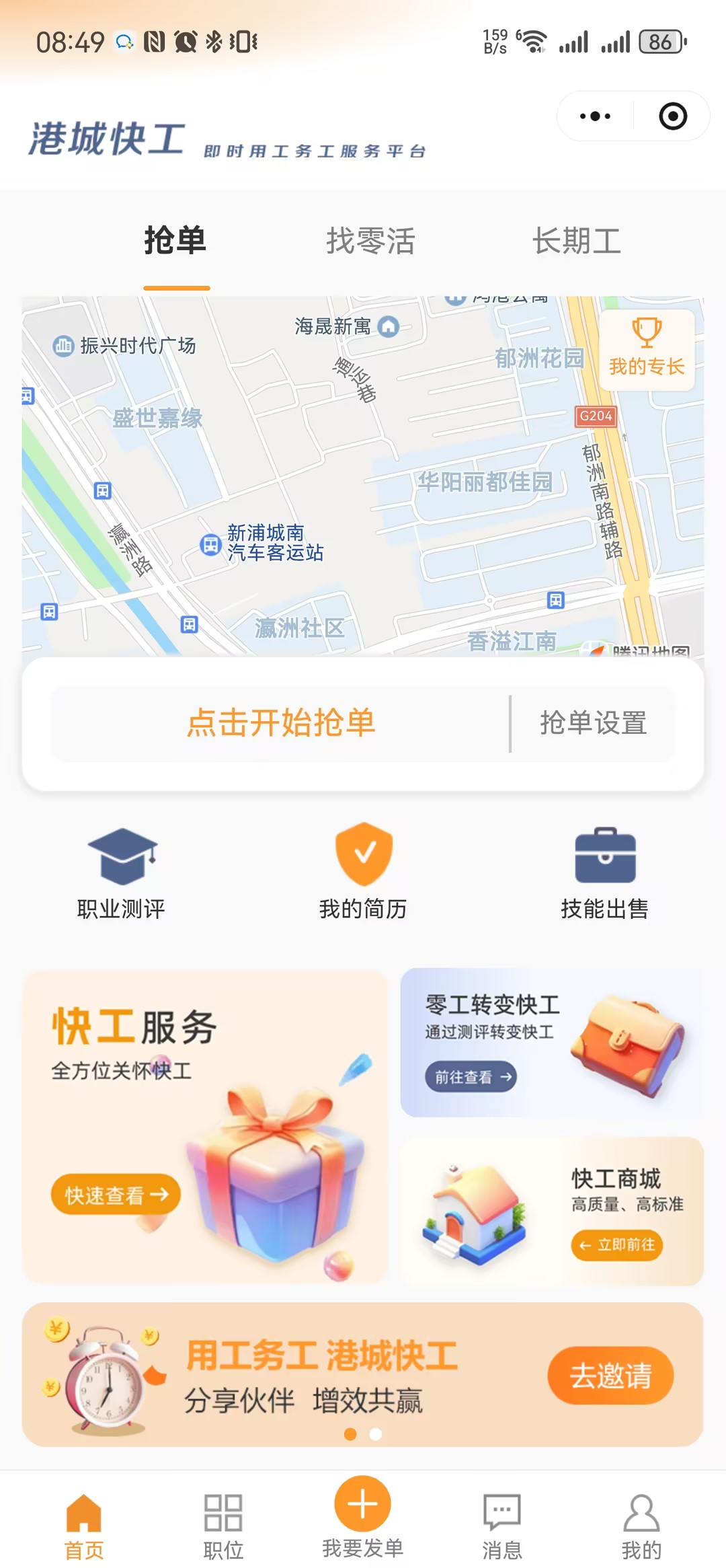Tap the 去邀请 button on the banner

pos(610,1376)
